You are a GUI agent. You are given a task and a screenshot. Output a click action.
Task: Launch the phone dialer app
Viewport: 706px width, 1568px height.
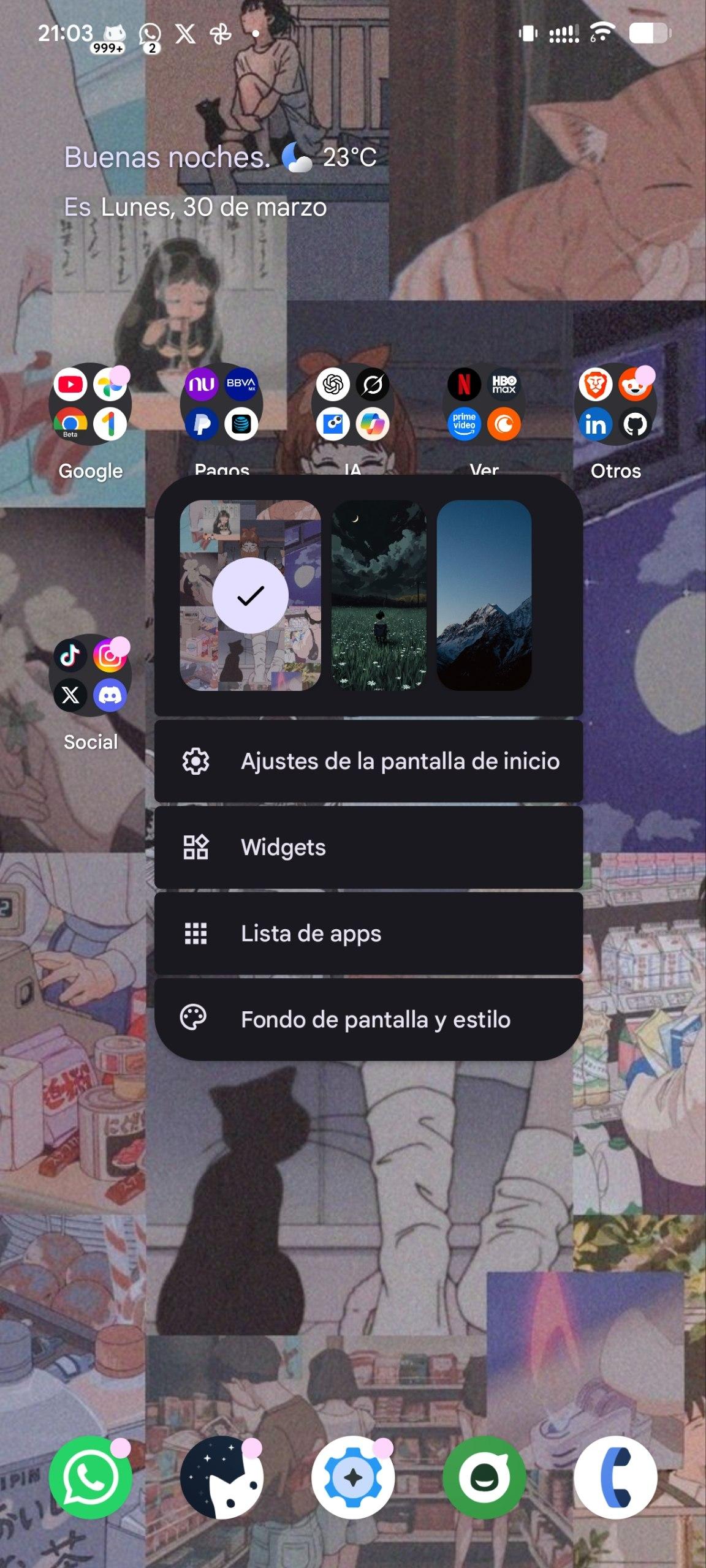pos(615,1477)
